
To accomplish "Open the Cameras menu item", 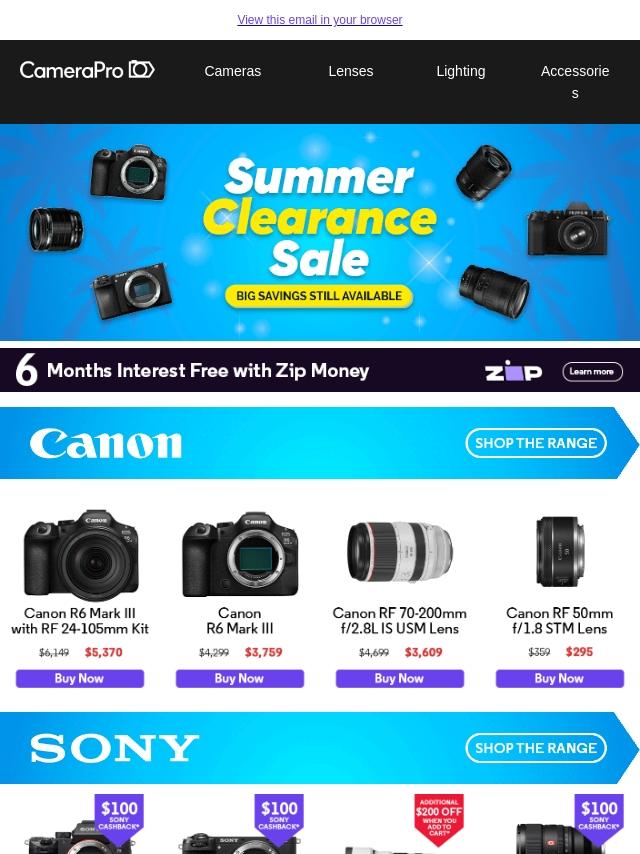I will click(x=232, y=71).
